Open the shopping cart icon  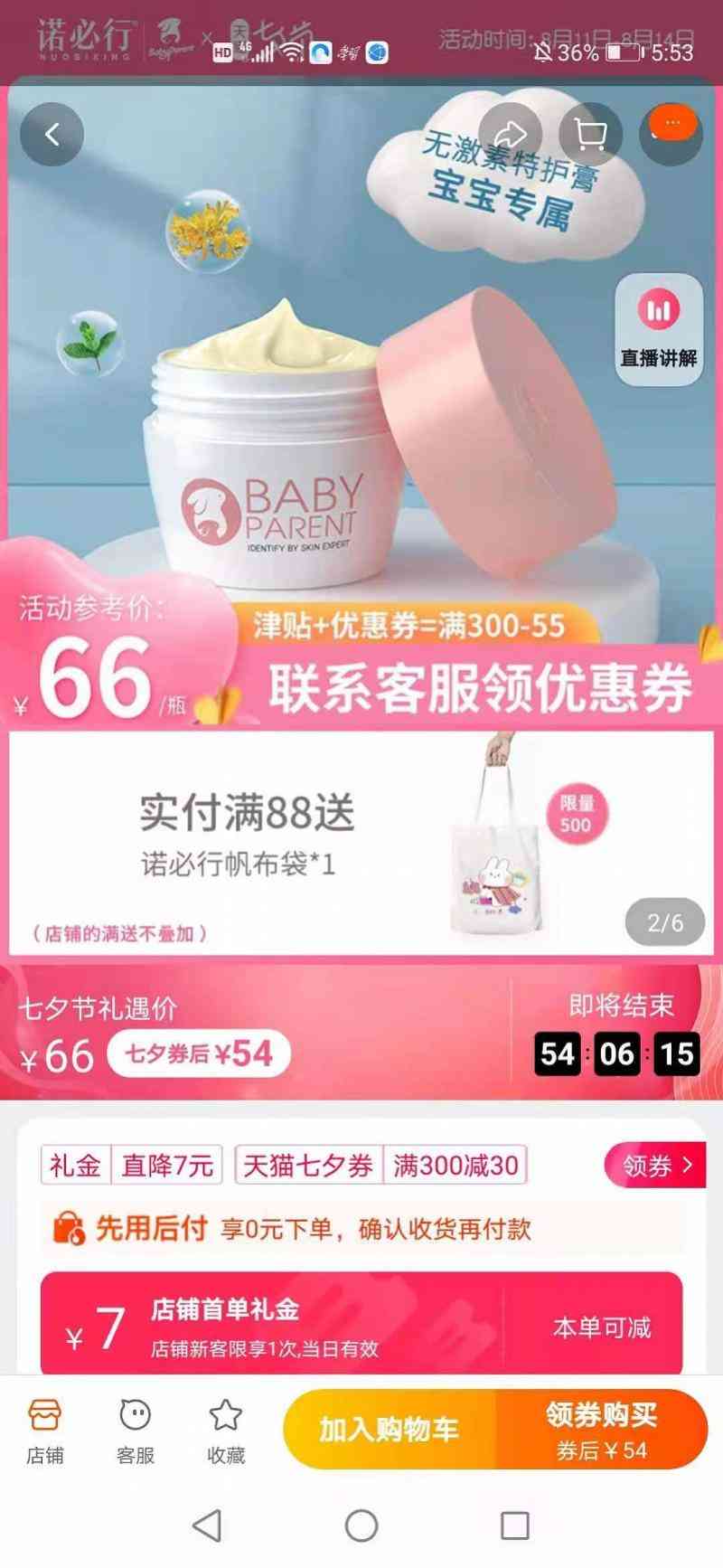tap(590, 136)
